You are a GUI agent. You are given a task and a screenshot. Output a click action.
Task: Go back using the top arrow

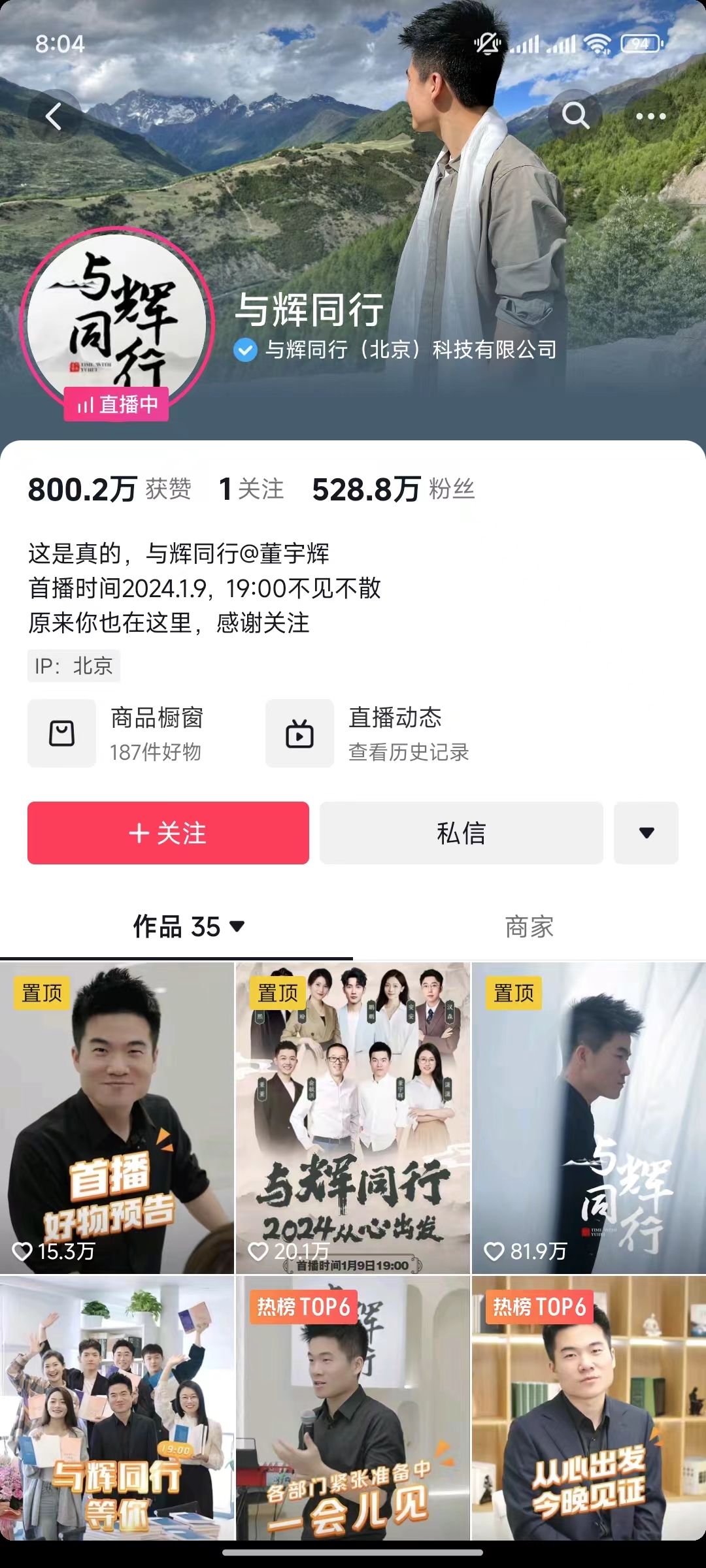[54, 116]
